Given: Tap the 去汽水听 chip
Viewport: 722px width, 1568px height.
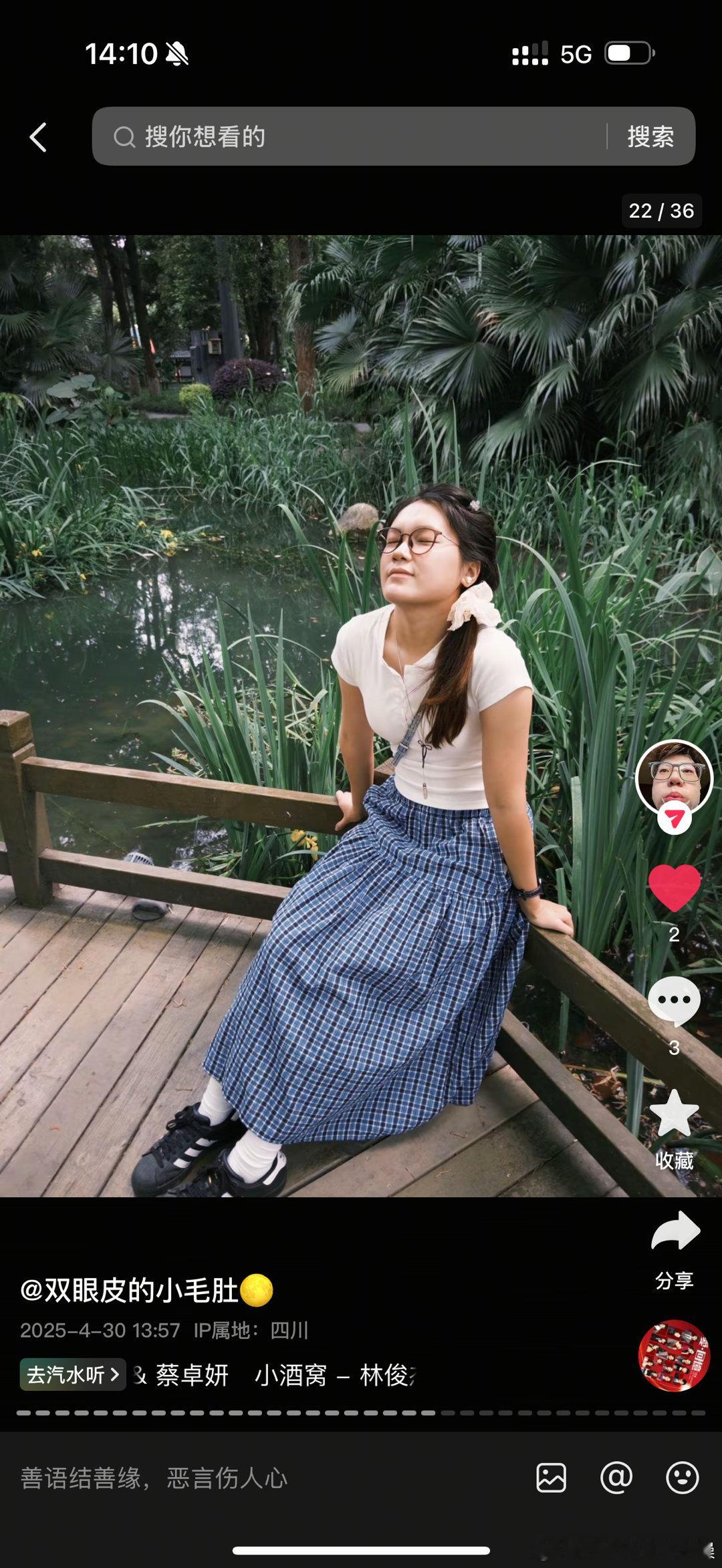Looking at the screenshot, I should tap(73, 1375).
